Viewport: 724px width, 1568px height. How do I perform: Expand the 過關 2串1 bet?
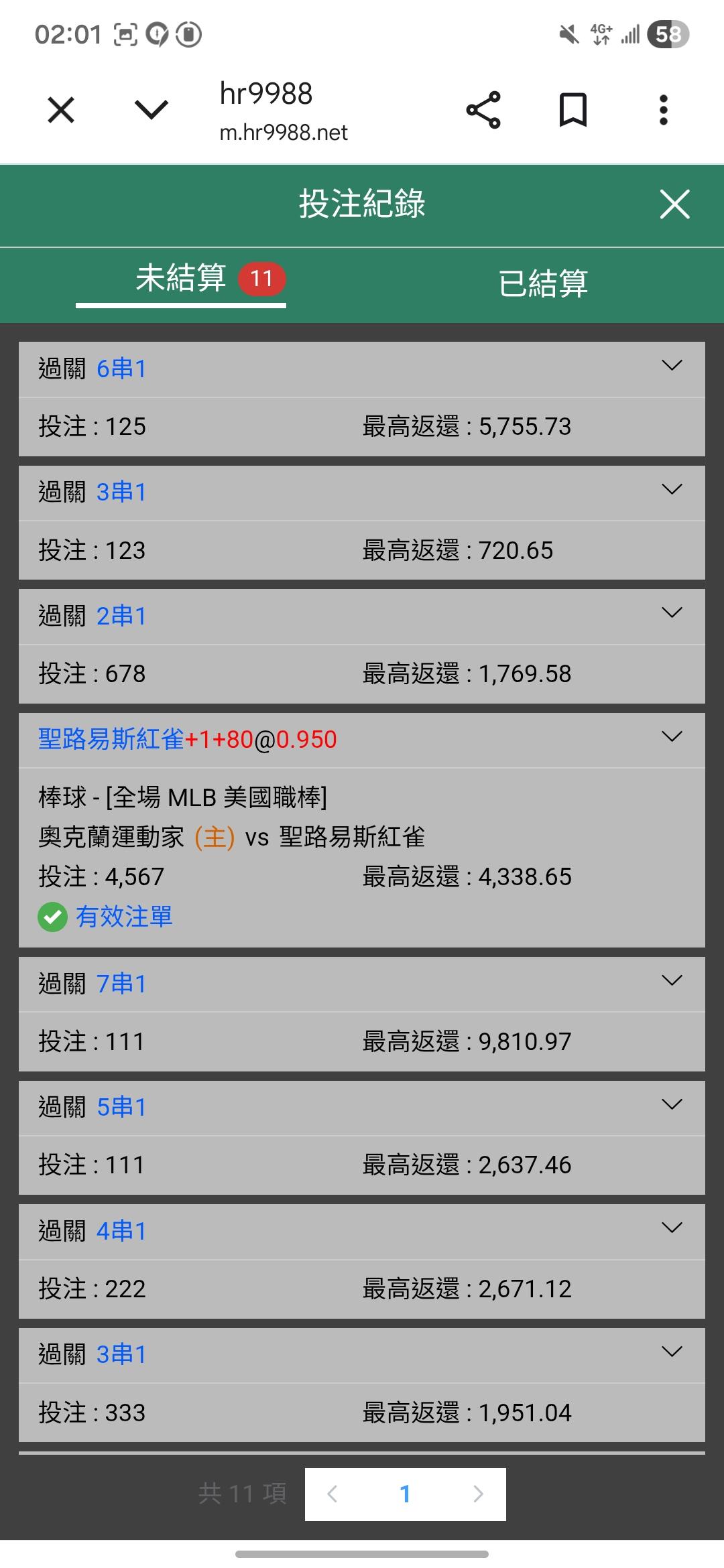[x=672, y=612]
